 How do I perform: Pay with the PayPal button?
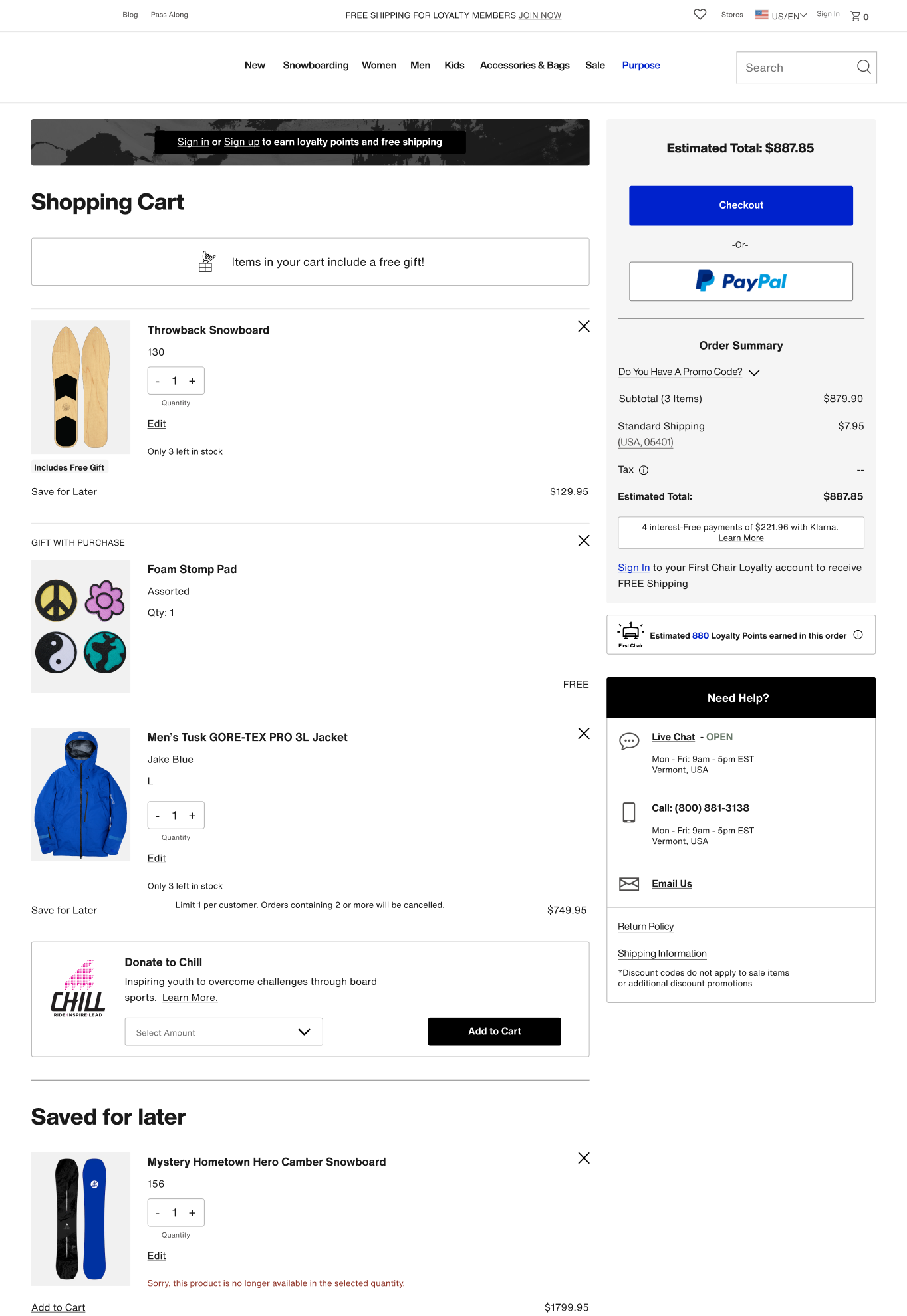(x=741, y=281)
